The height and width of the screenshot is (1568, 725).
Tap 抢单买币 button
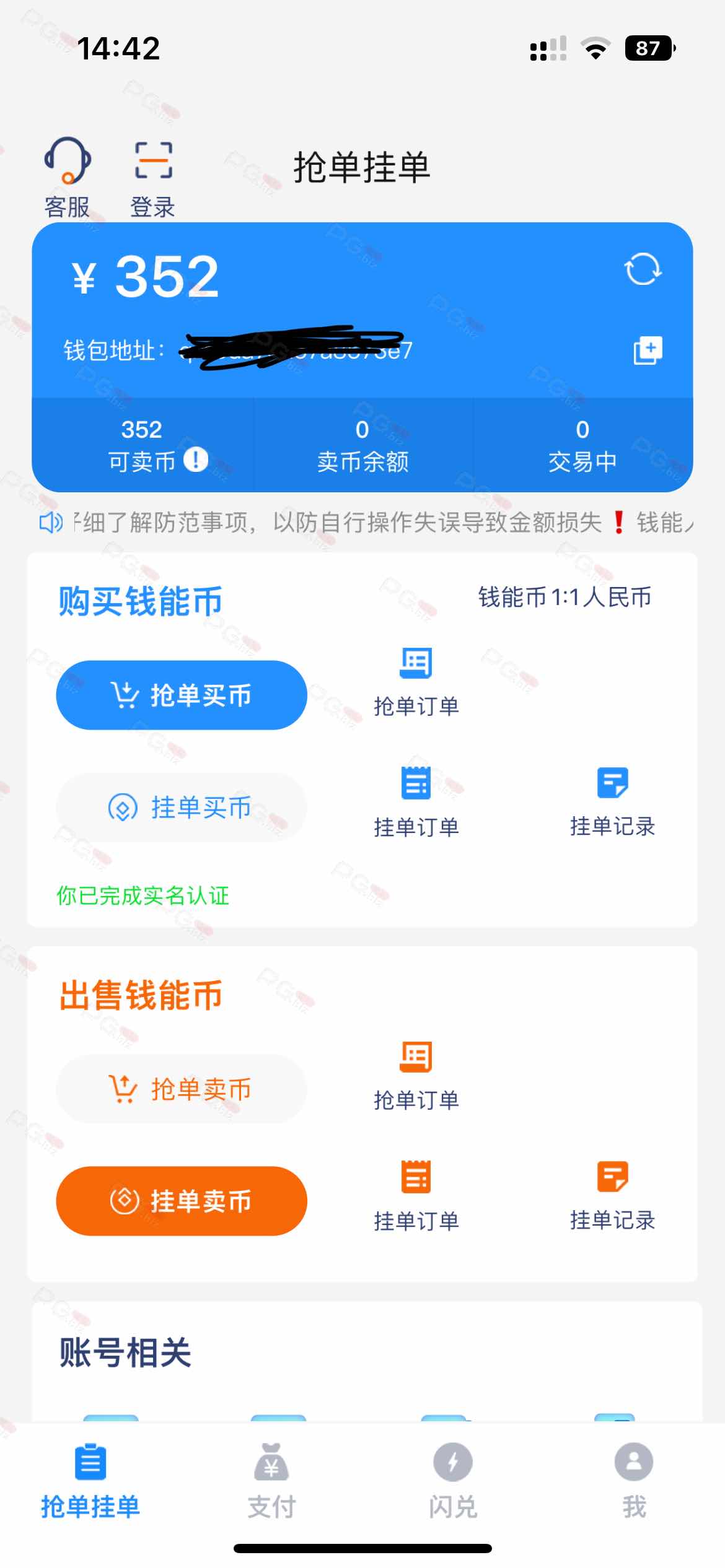coord(182,695)
